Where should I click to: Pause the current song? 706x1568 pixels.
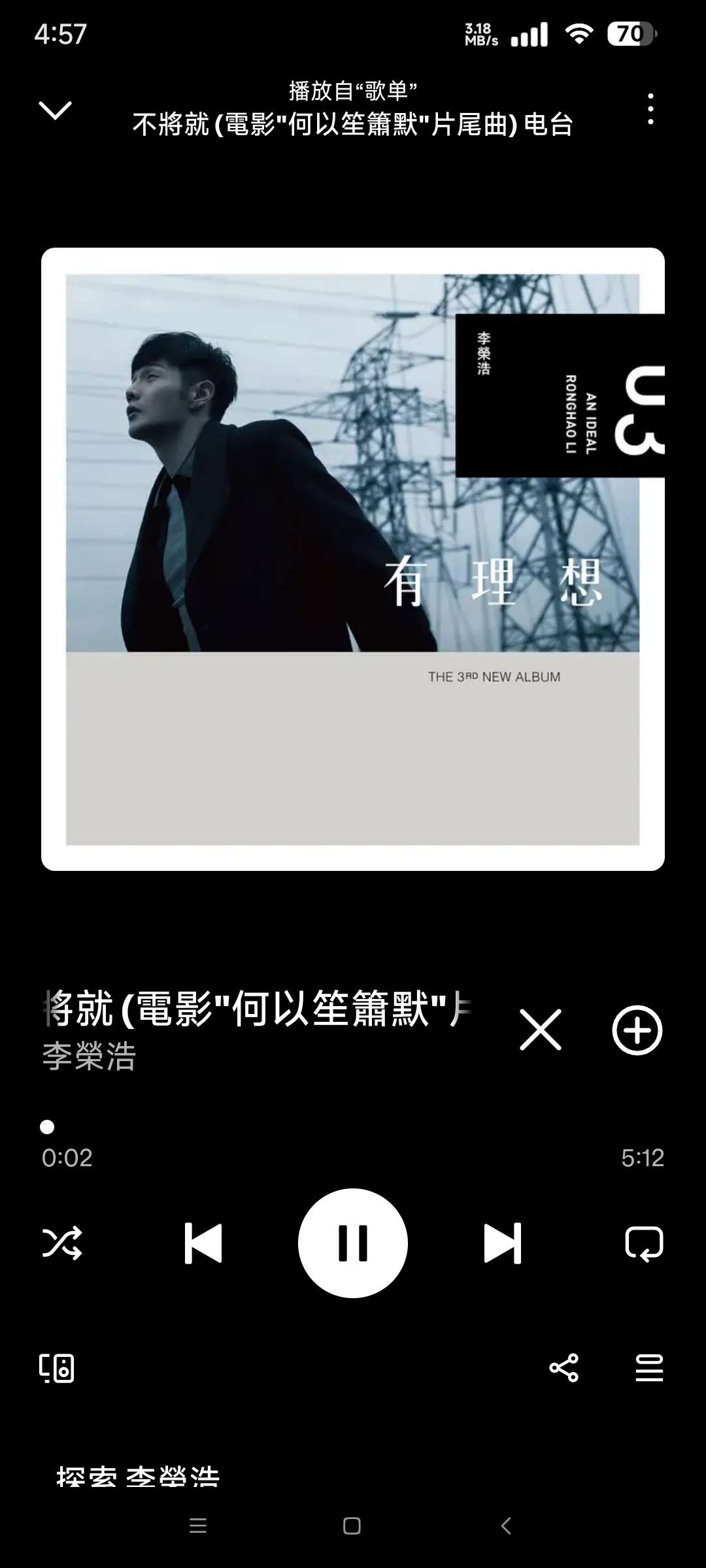353,1243
